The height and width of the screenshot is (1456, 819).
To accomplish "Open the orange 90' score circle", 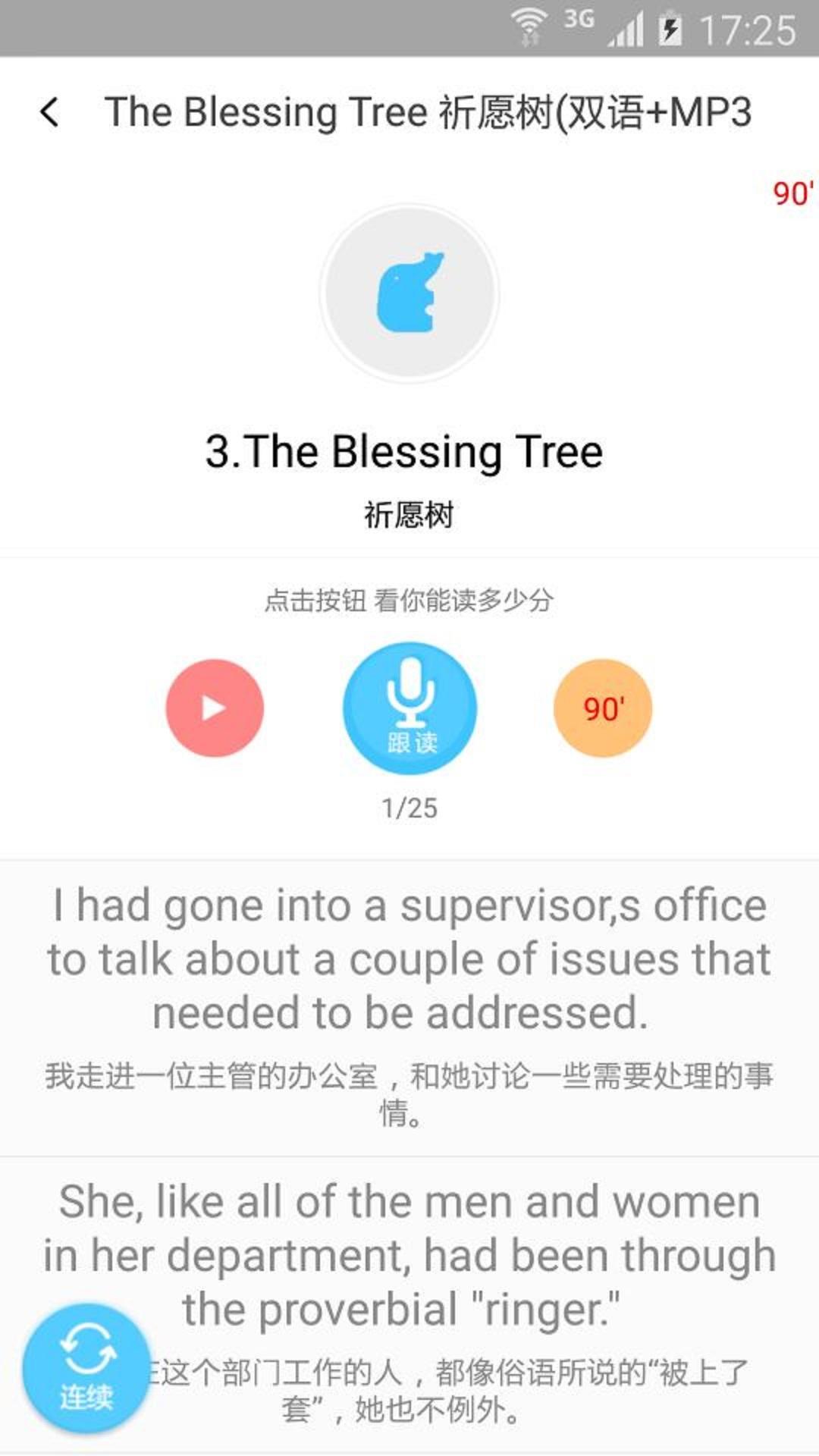I will point(601,708).
